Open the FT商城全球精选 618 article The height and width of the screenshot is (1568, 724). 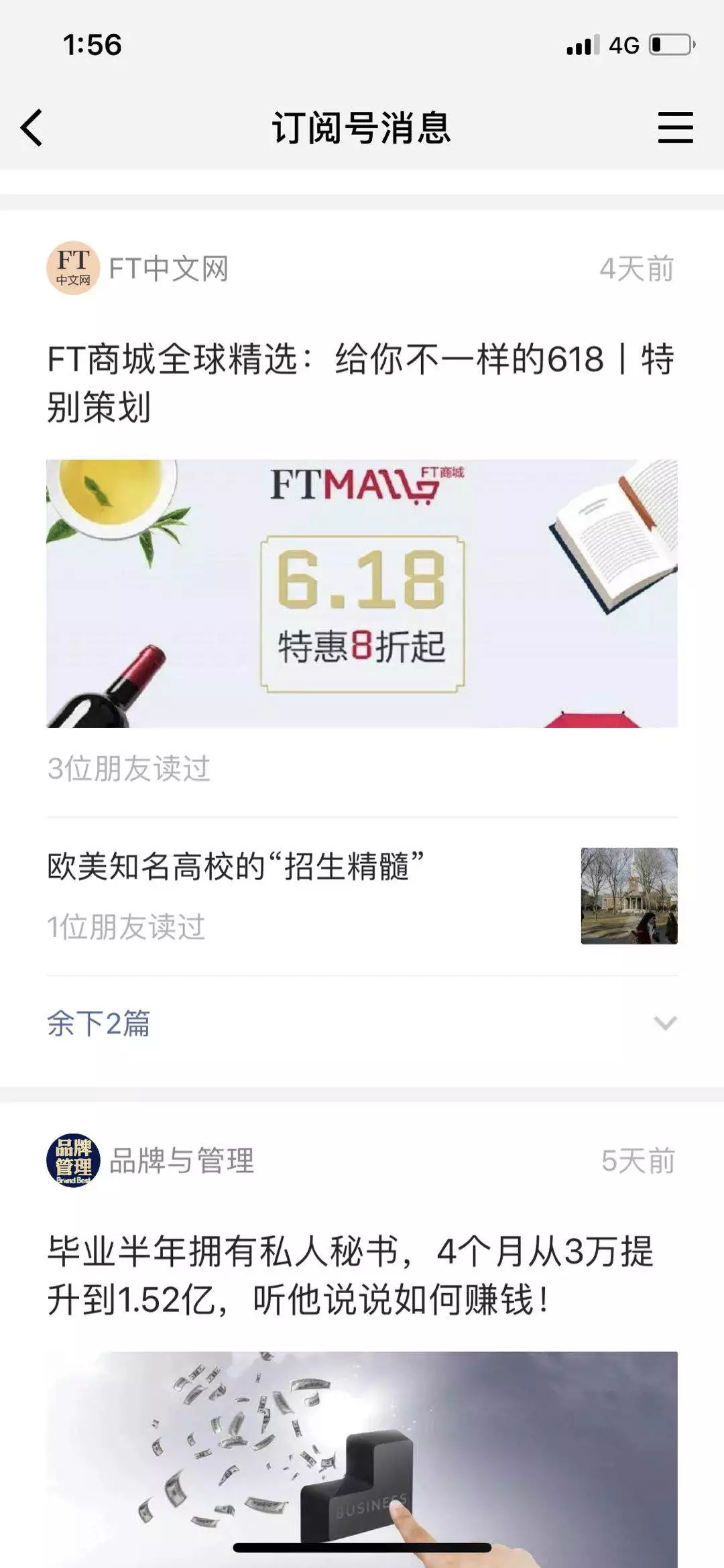pos(361,383)
